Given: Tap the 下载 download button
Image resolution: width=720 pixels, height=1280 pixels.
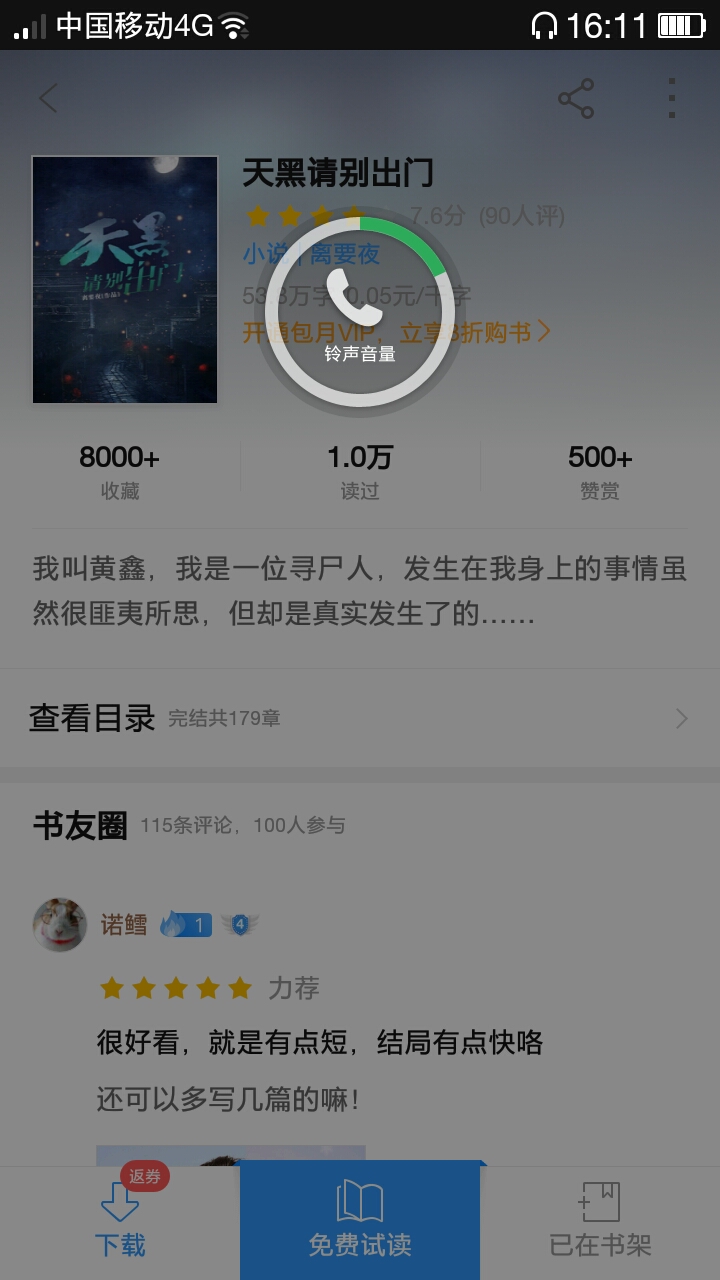Looking at the screenshot, I should point(120,1222).
